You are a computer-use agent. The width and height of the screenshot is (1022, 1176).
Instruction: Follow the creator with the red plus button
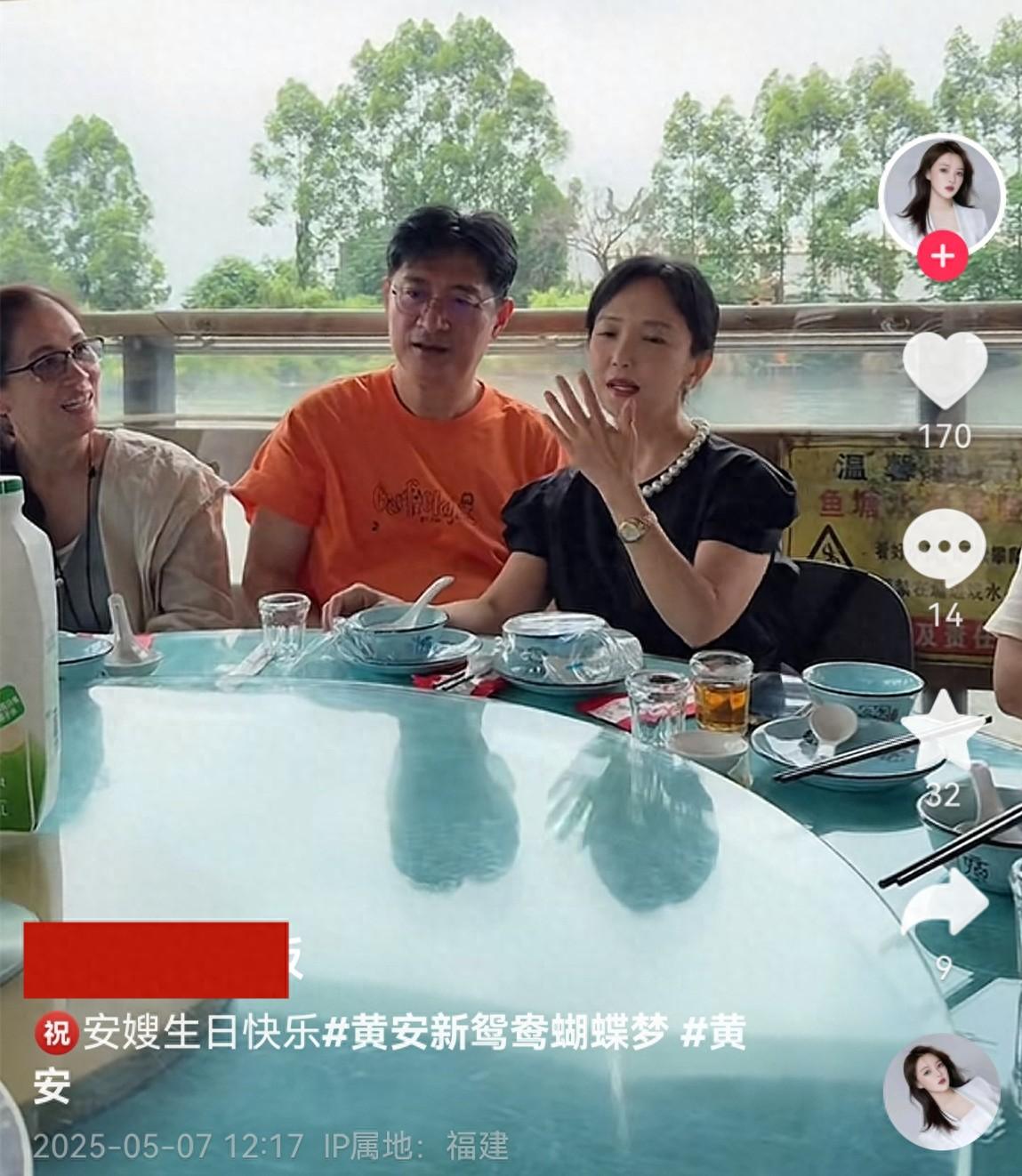click(942, 258)
